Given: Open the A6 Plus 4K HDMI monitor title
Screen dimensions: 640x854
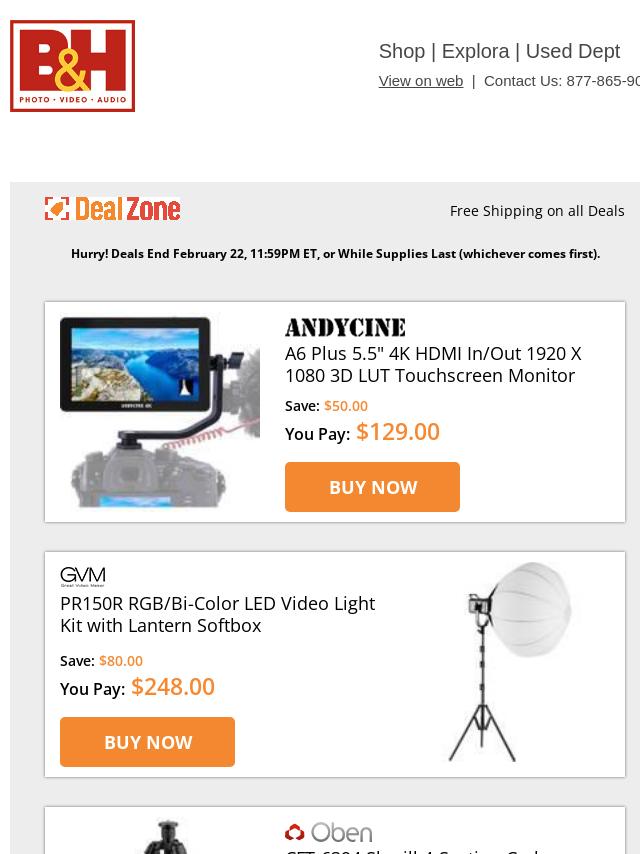Looking at the screenshot, I should pos(432,364).
